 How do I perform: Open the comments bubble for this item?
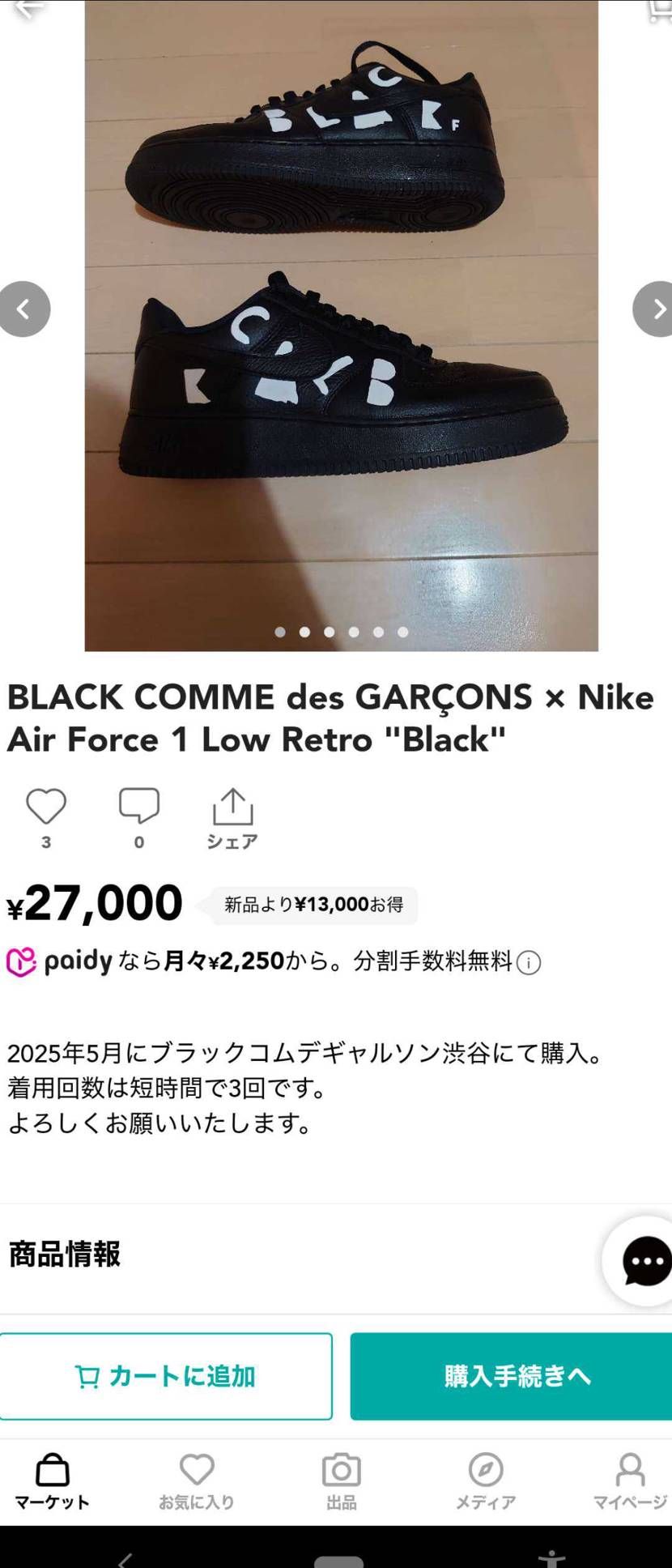[x=139, y=807]
